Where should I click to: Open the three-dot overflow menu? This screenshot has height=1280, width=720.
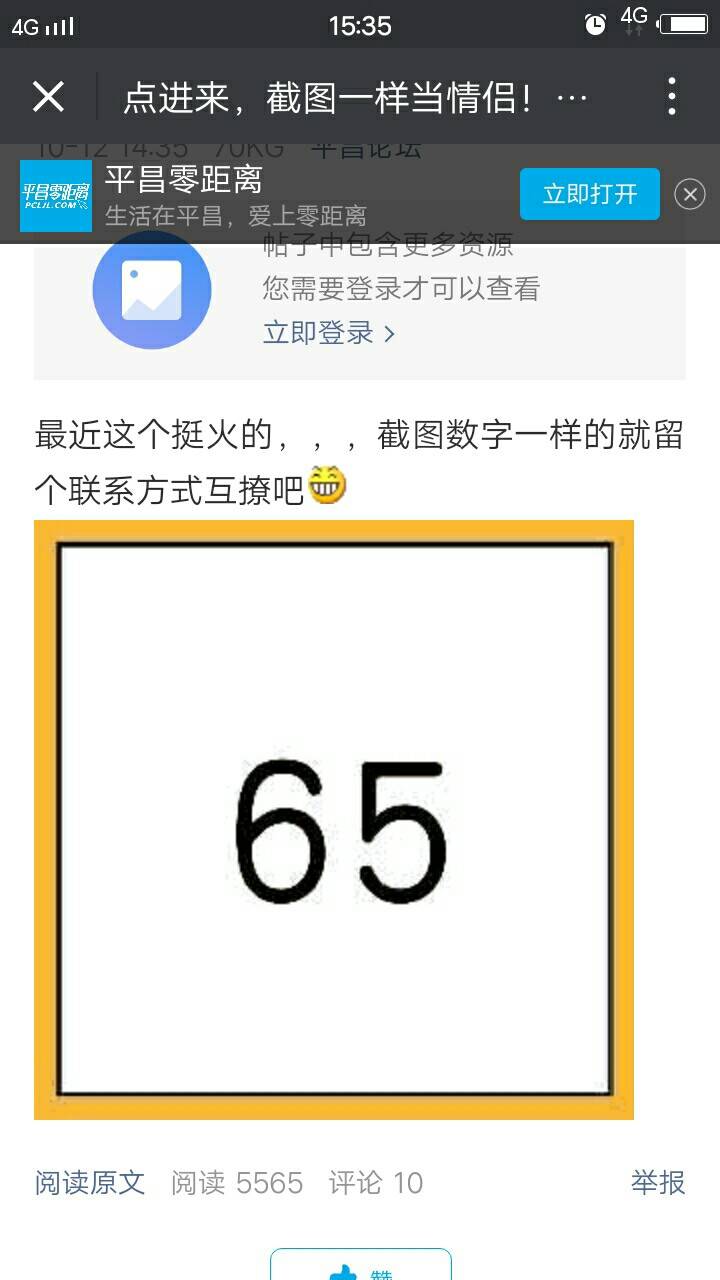(x=672, y=97)
